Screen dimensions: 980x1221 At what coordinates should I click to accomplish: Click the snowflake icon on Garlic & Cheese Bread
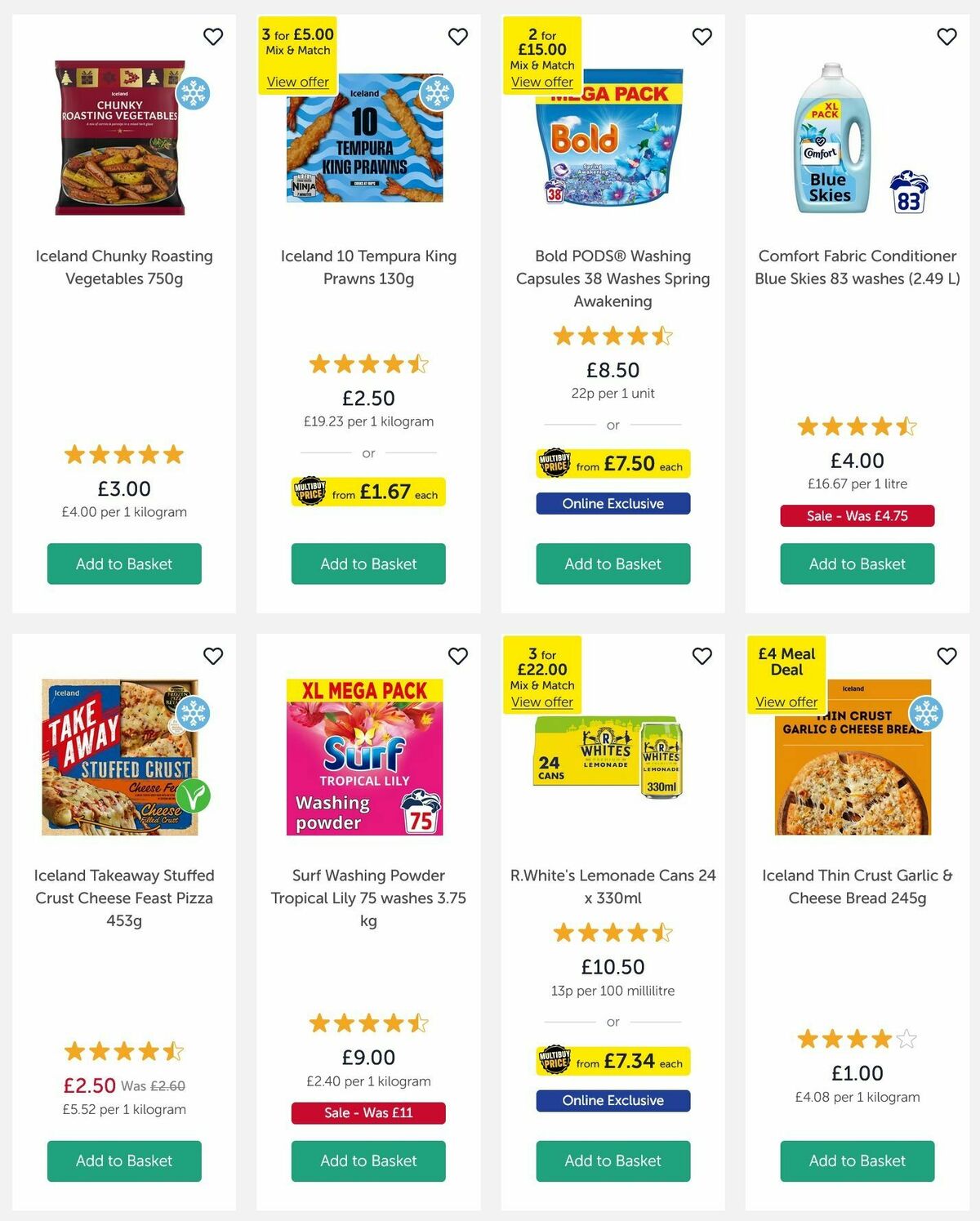click(927, 715)
